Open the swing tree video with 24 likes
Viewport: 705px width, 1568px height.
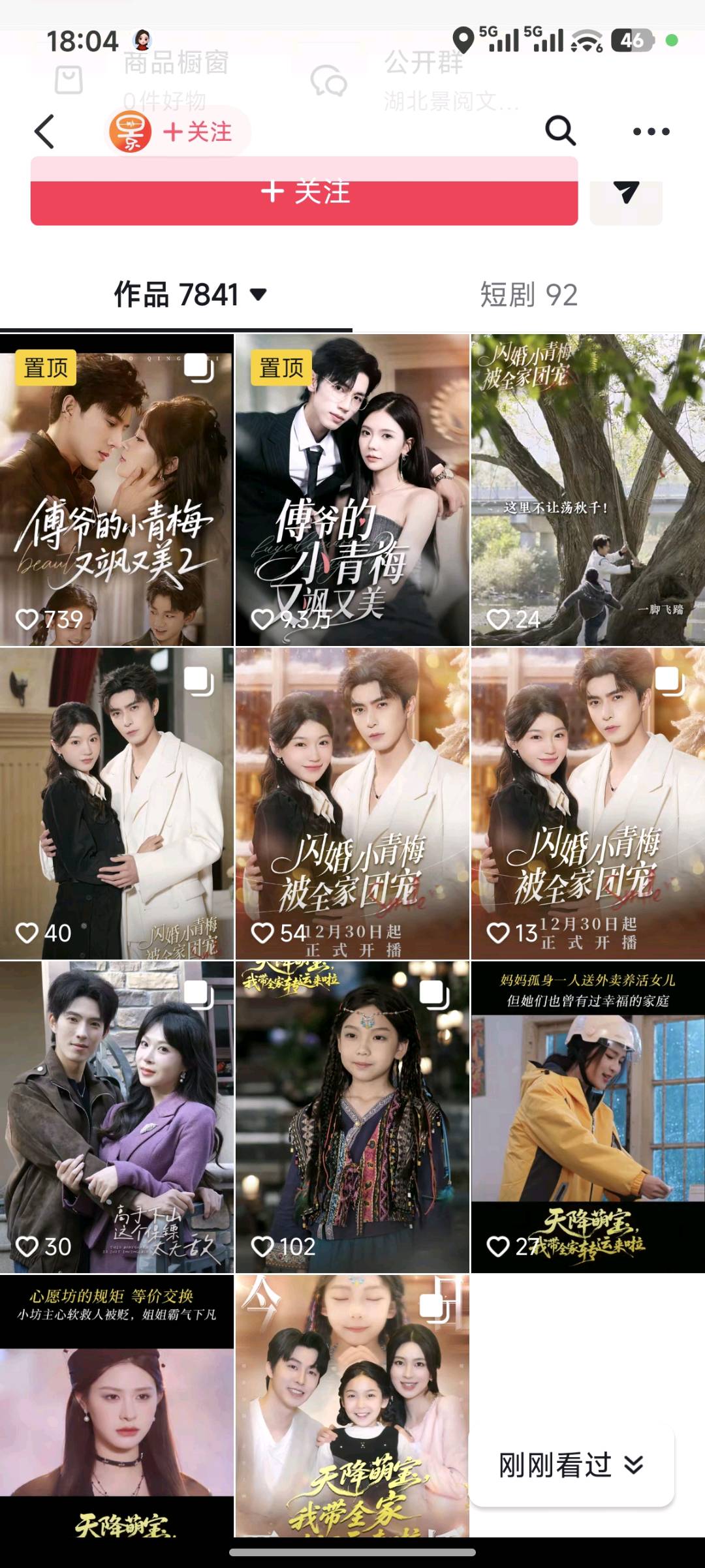tap(587, 489)
